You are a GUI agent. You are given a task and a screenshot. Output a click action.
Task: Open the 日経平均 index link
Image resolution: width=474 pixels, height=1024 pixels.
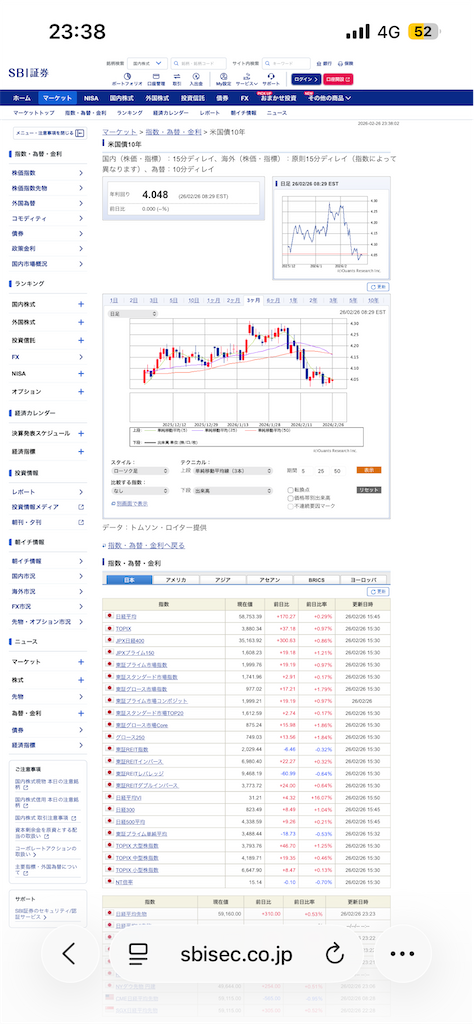click(127, 616)
